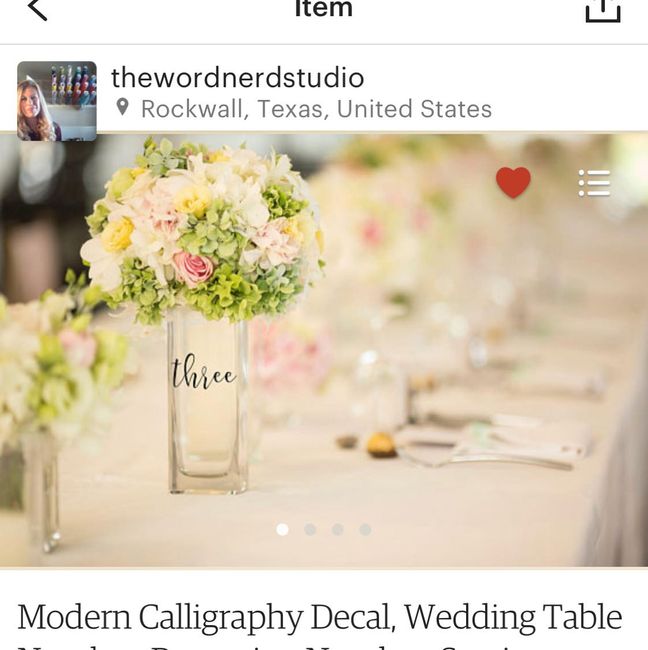The height and width of the screenshot is (650, 648).
Task: Unfavorite the item via red heart
Action: 513,182
